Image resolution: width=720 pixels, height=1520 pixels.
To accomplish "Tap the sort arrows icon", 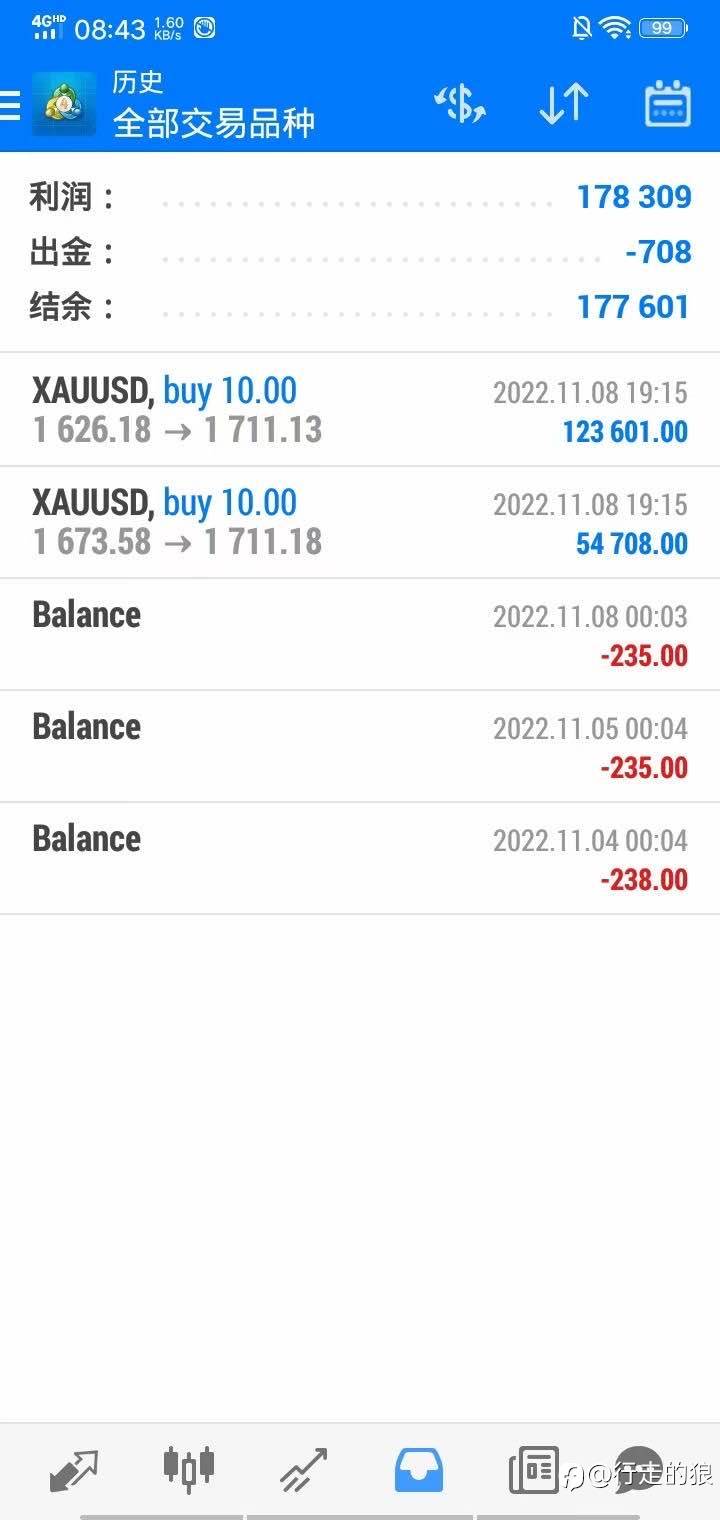I will coord(564,104).
